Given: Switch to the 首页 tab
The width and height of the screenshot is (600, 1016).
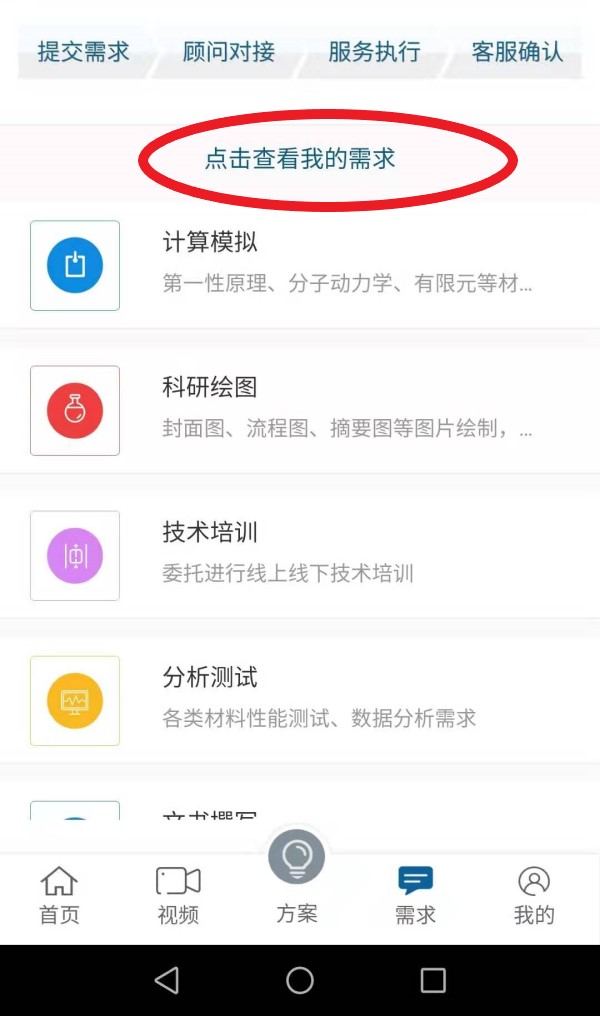Looking at the screenshot, I should pos(59,896).
